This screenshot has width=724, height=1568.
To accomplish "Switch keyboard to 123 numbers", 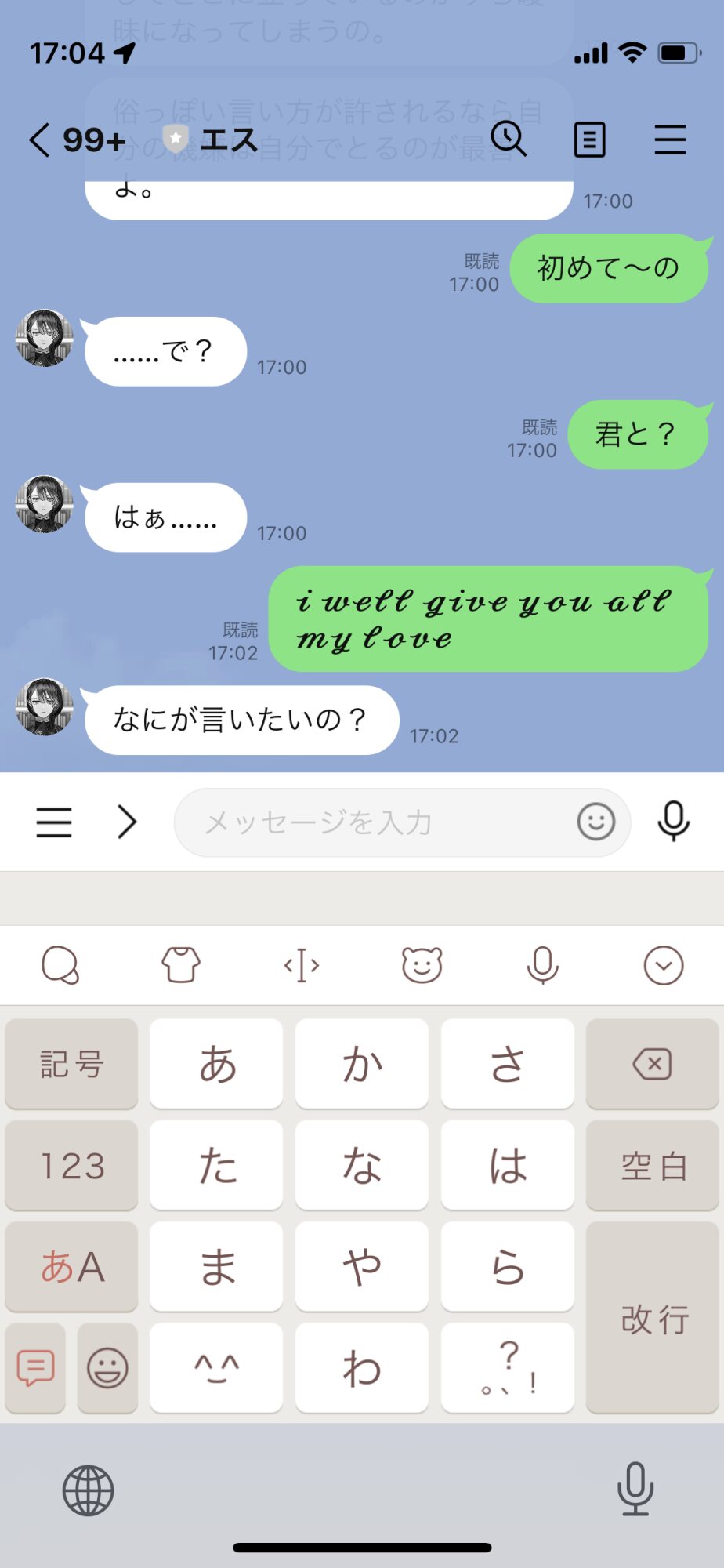I will tap(71, 1166).
